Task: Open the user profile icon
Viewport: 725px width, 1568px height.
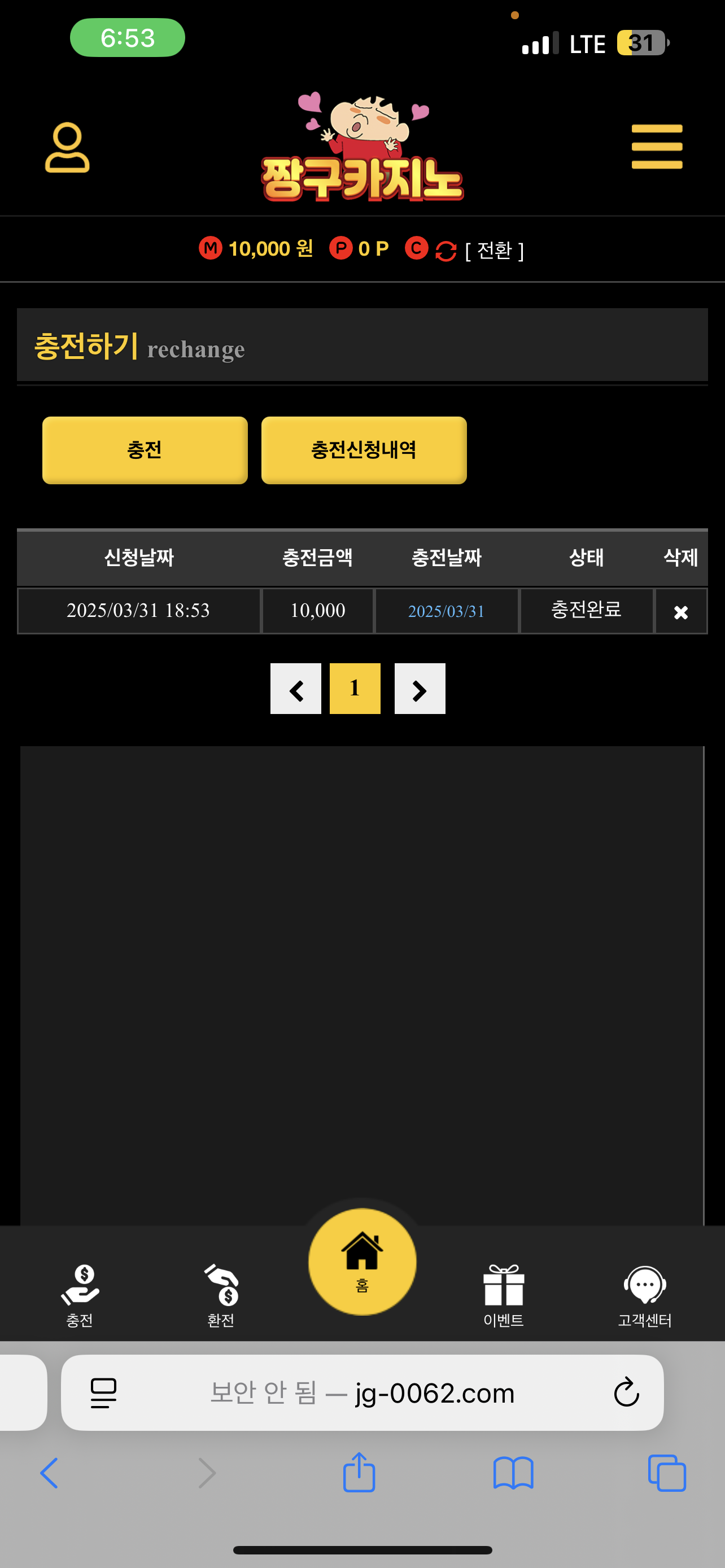Action: tap(67, 147)
